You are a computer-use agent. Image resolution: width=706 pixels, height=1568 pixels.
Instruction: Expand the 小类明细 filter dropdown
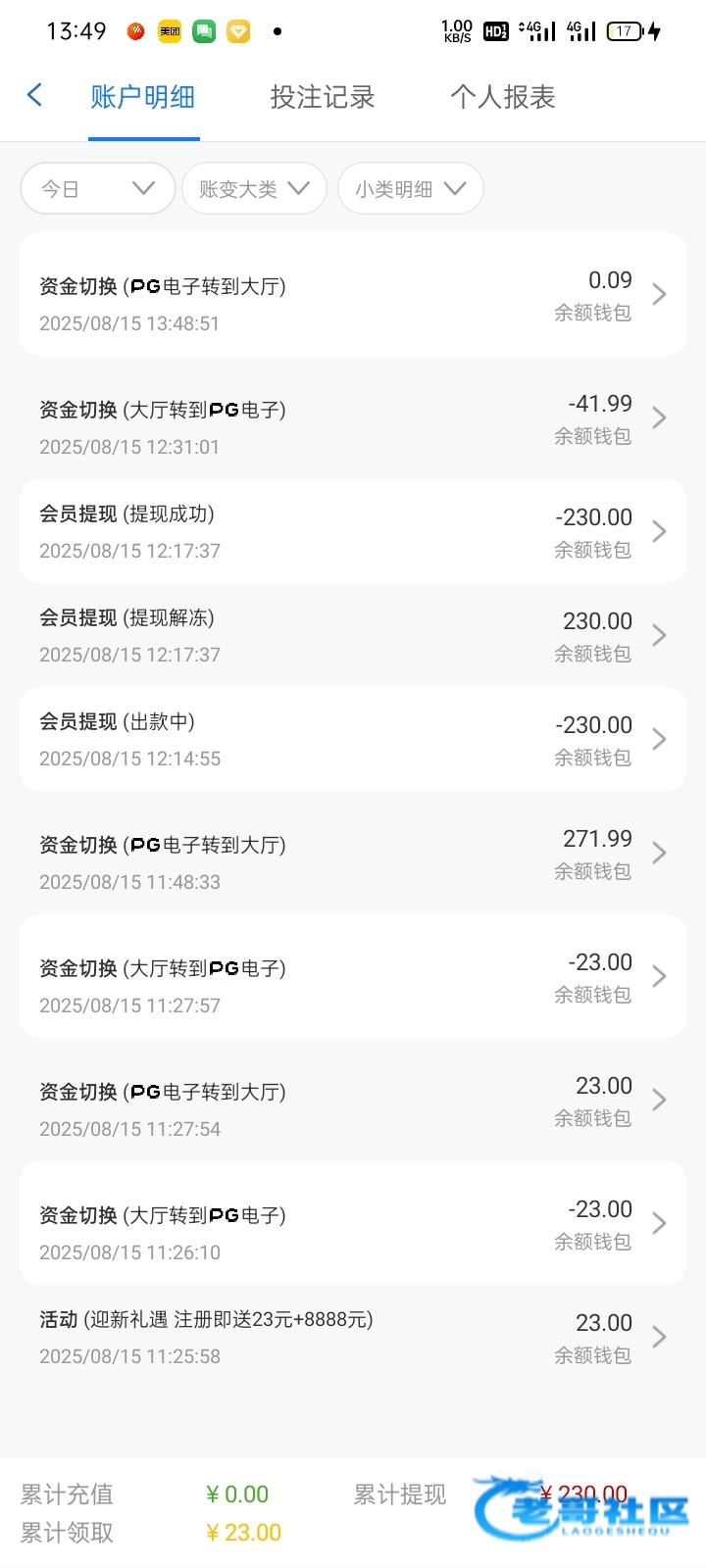coord(411,188)
